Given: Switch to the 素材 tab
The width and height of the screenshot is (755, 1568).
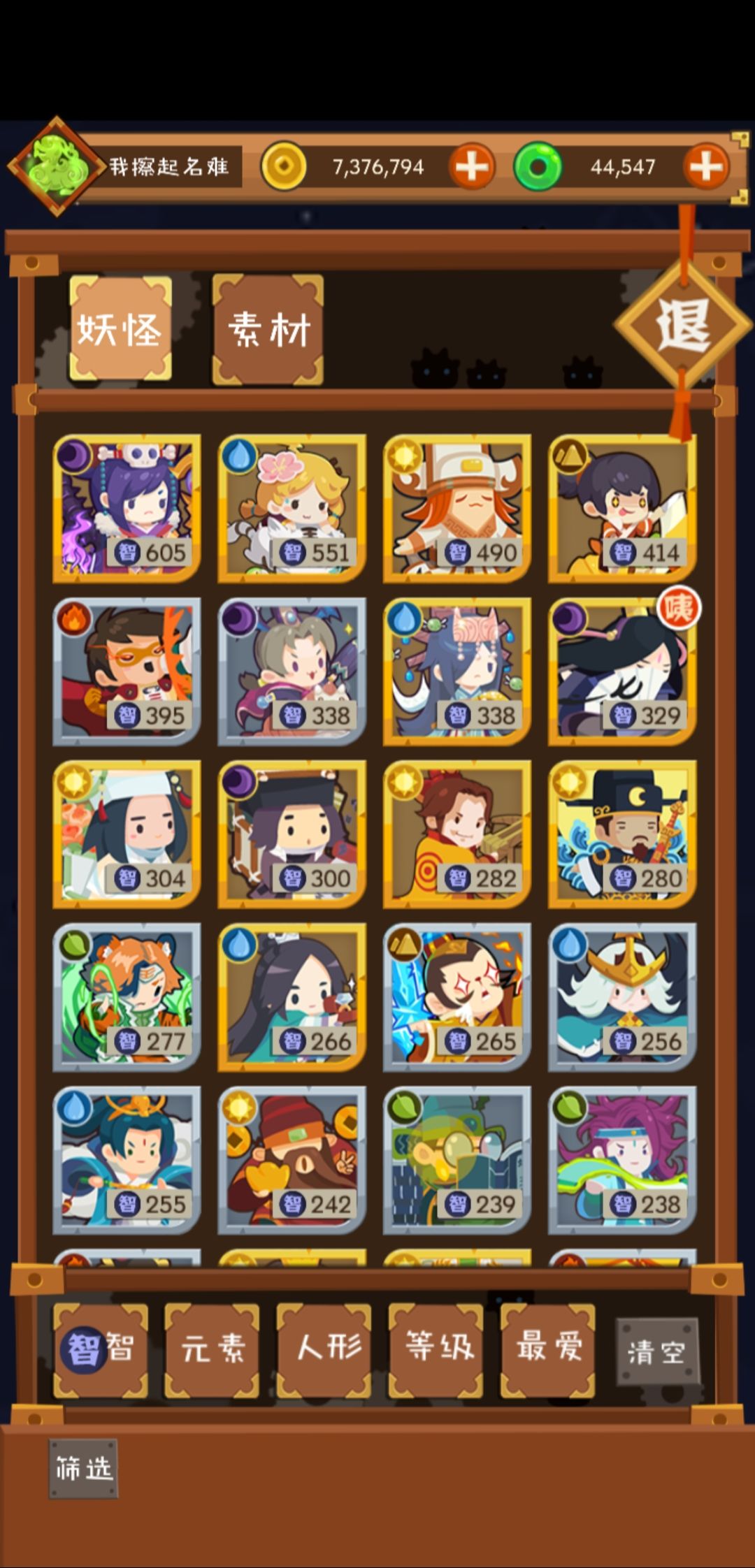Looking at the screenshot, I should (269, 329).
